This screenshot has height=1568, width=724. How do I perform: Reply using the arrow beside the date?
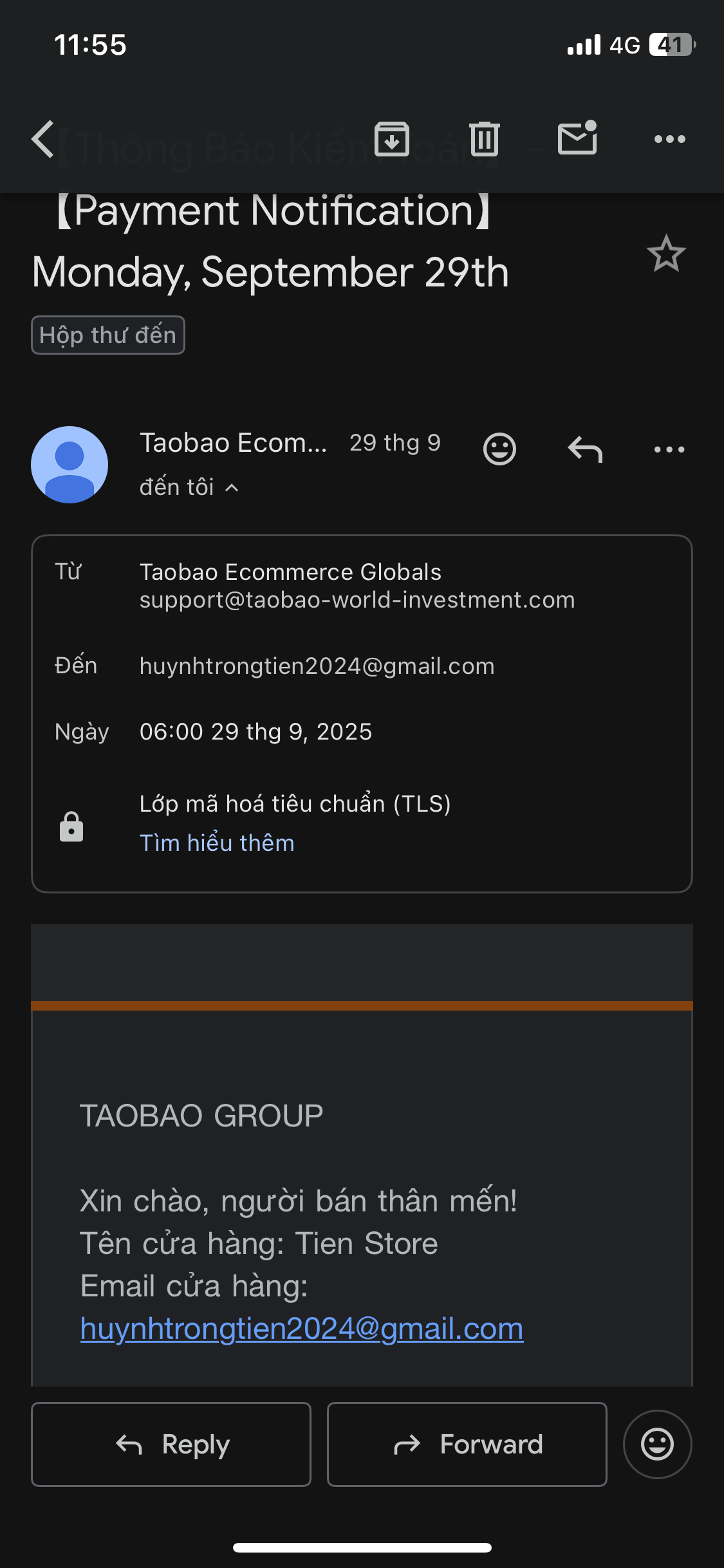click(585, 449)
